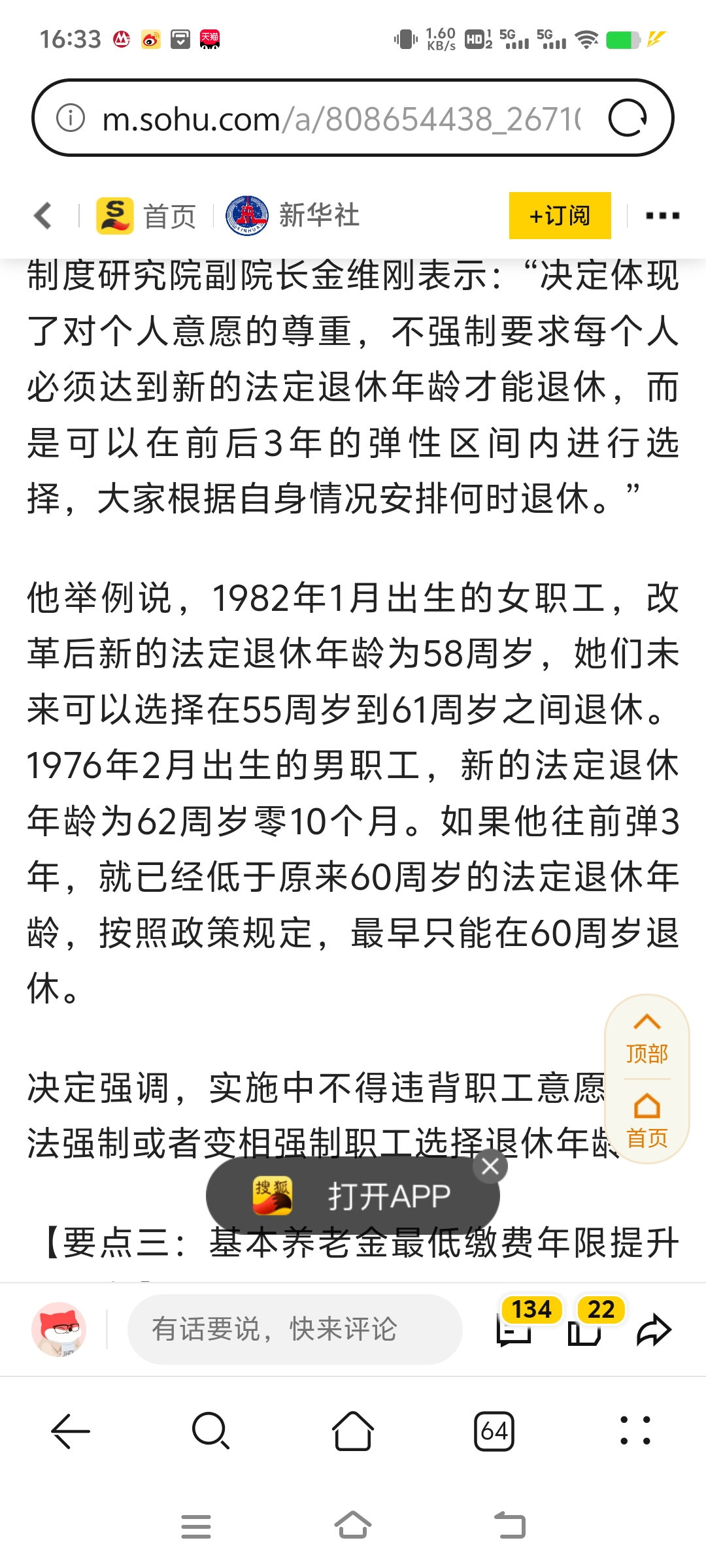Reload the page with the refresh icon

point(628,118)
